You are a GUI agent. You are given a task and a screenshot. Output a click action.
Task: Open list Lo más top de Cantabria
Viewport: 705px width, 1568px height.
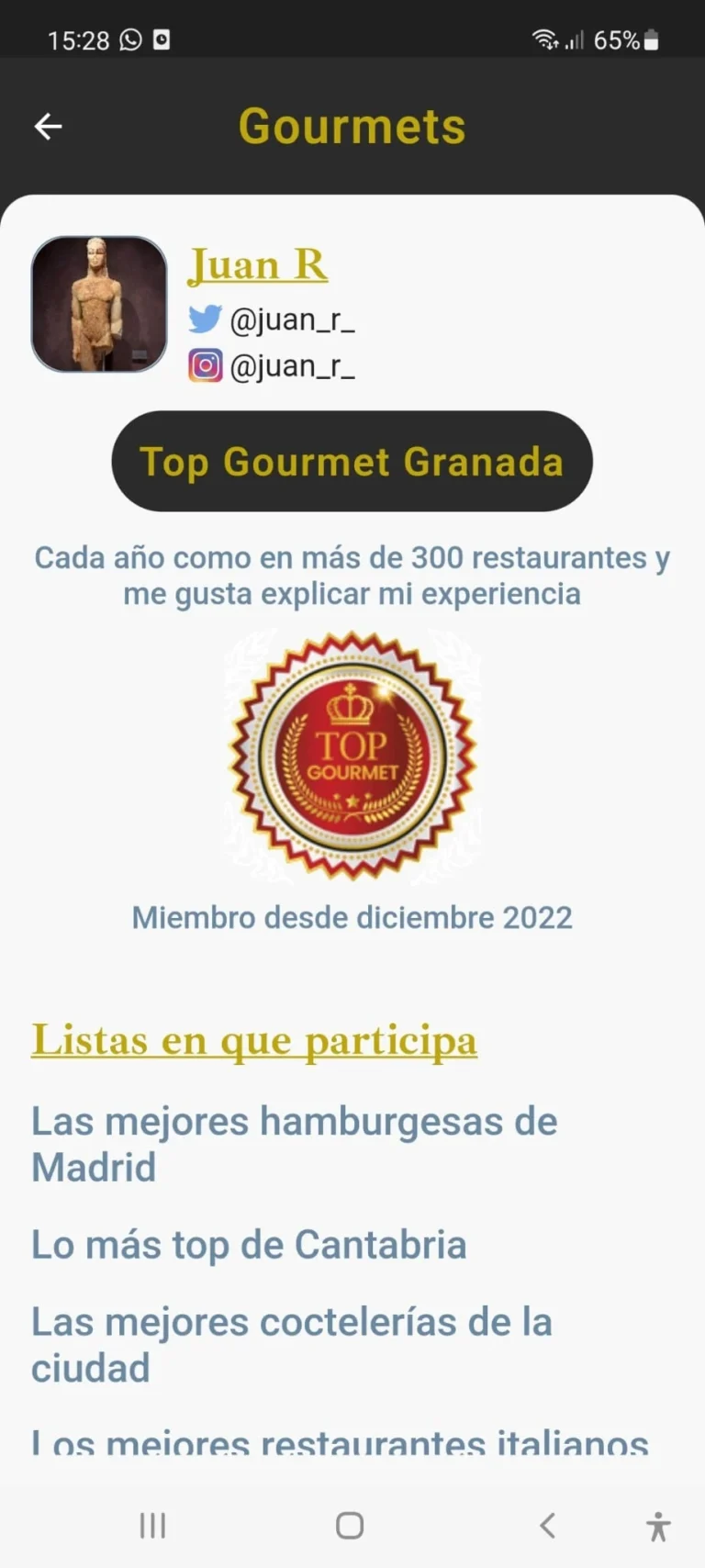click(x=249, y=1245)
